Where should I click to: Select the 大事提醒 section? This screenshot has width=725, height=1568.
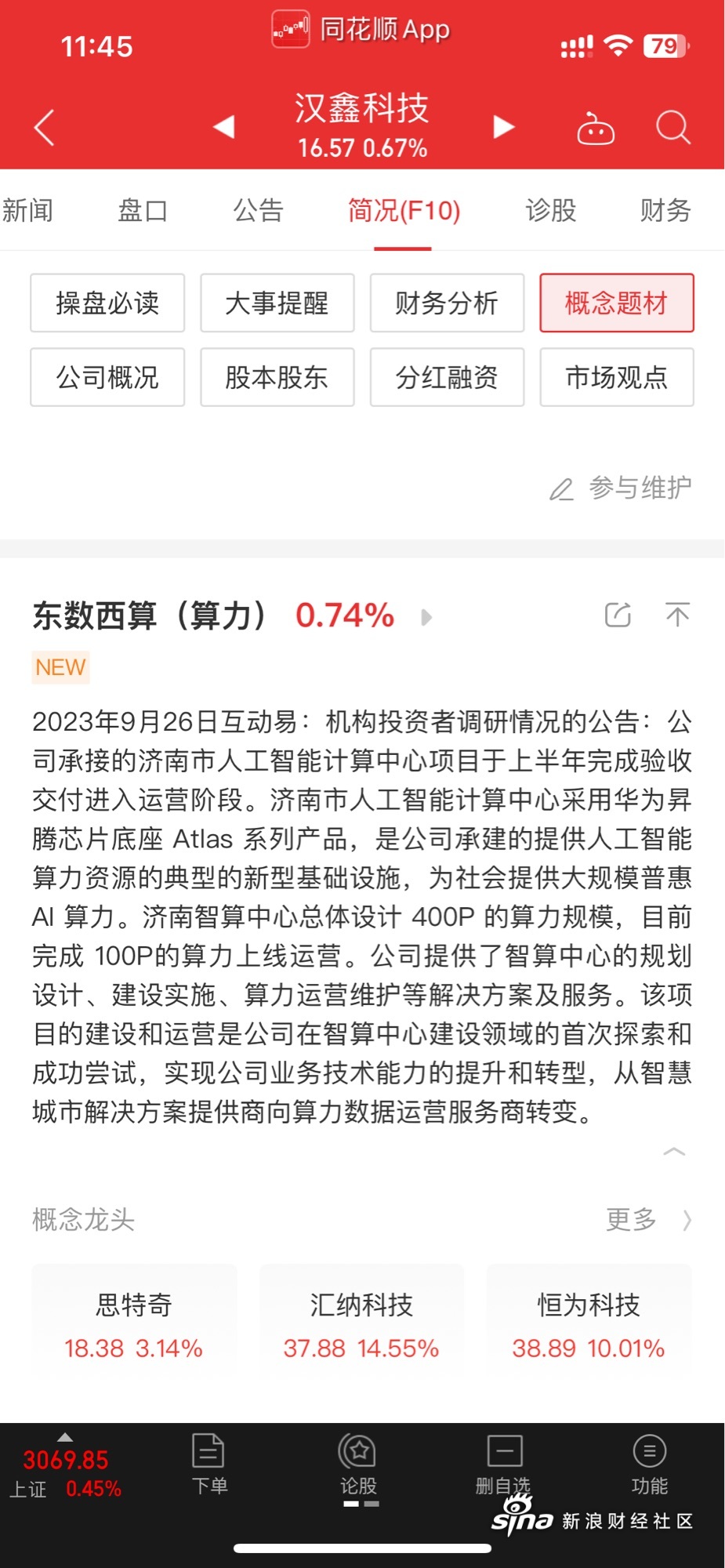coord(277,303)
